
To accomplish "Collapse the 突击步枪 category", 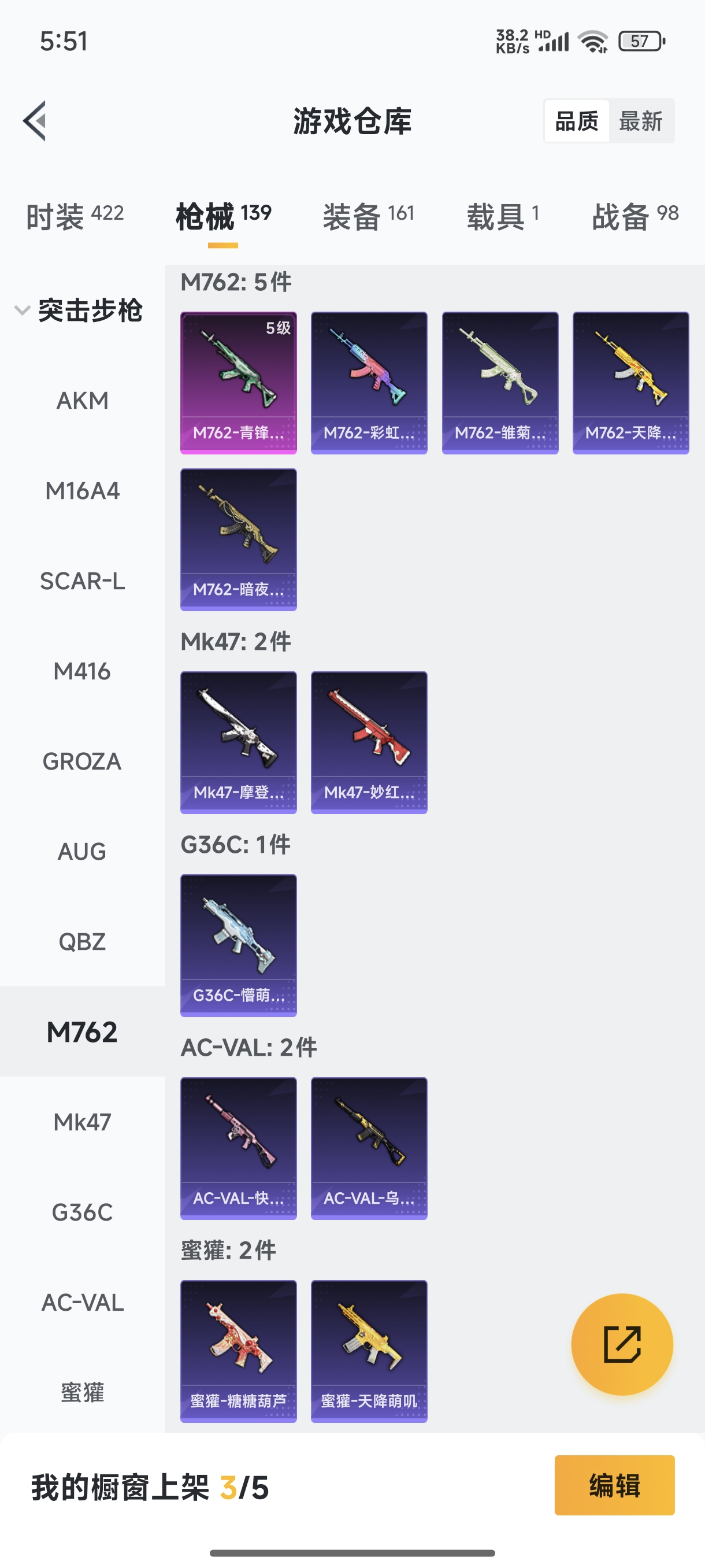I will point(79,310).
